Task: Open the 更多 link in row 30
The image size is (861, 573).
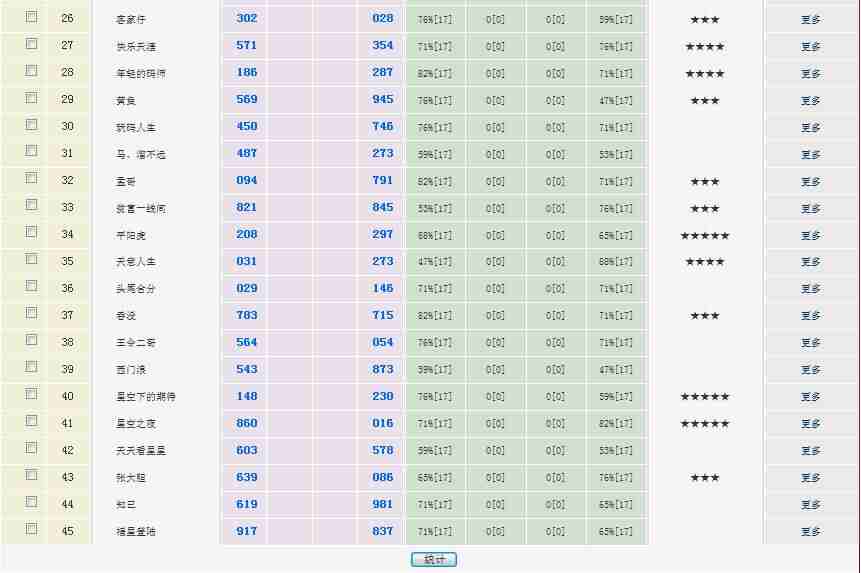Action: [x=811, y=128]
